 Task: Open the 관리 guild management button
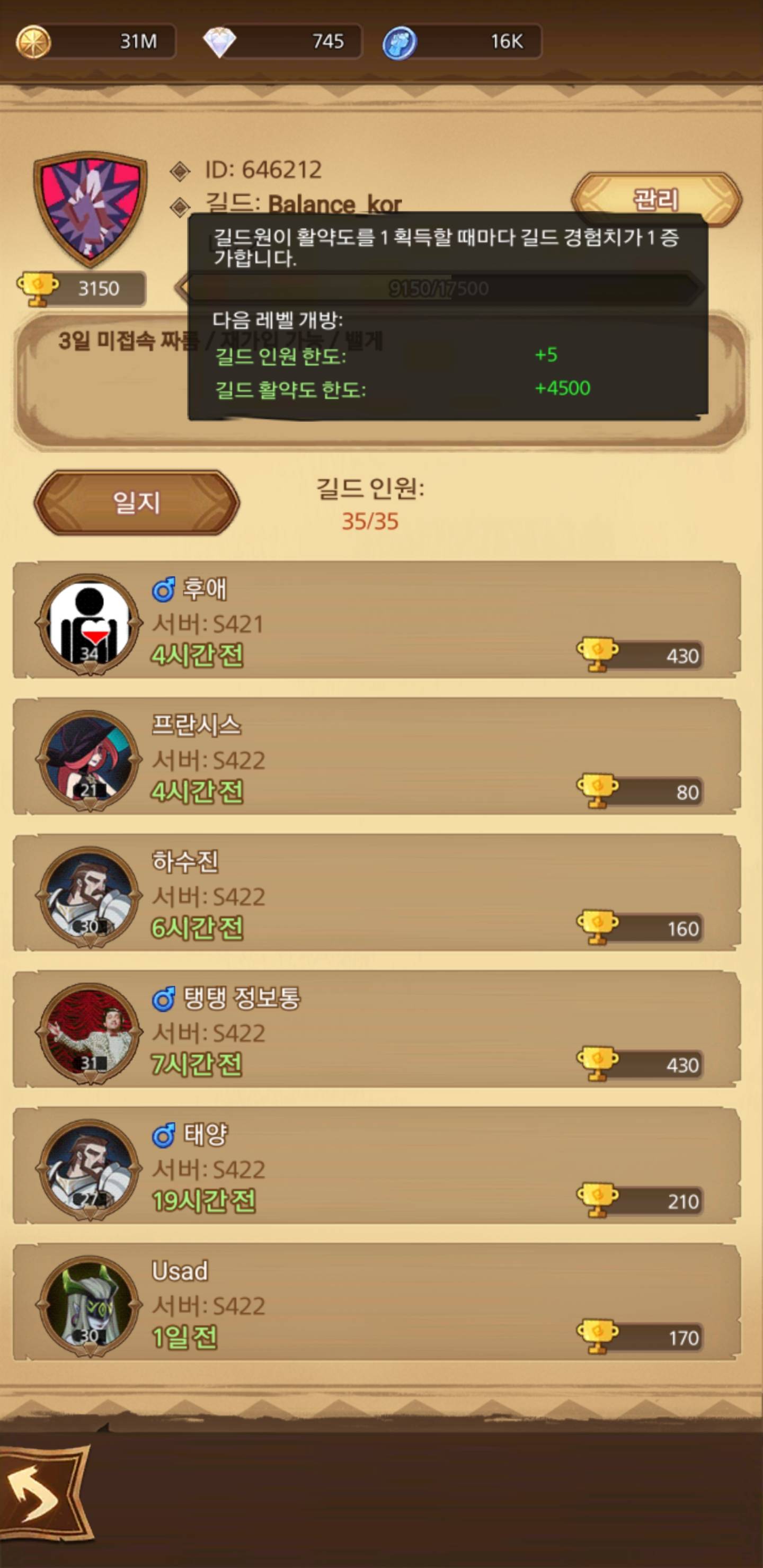[x=656, y=199]
